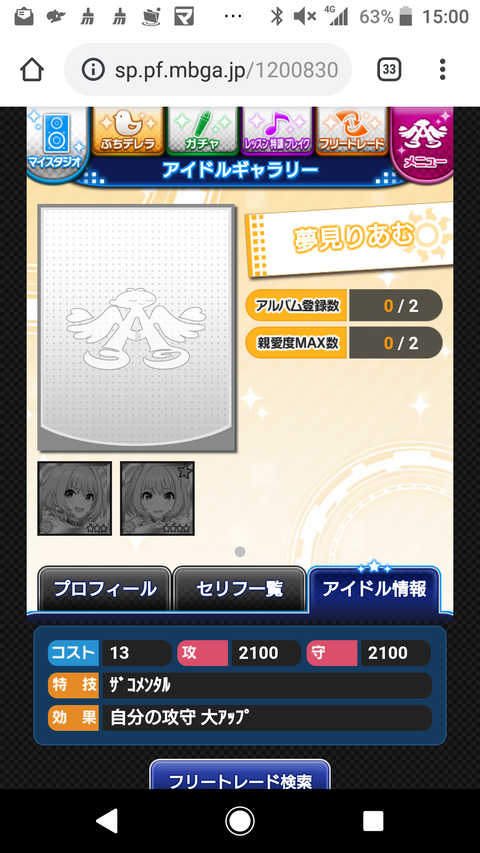Open the マイスタジオ button
The width and height of the screenshot is (480, 853).
[x=57, y=144]
